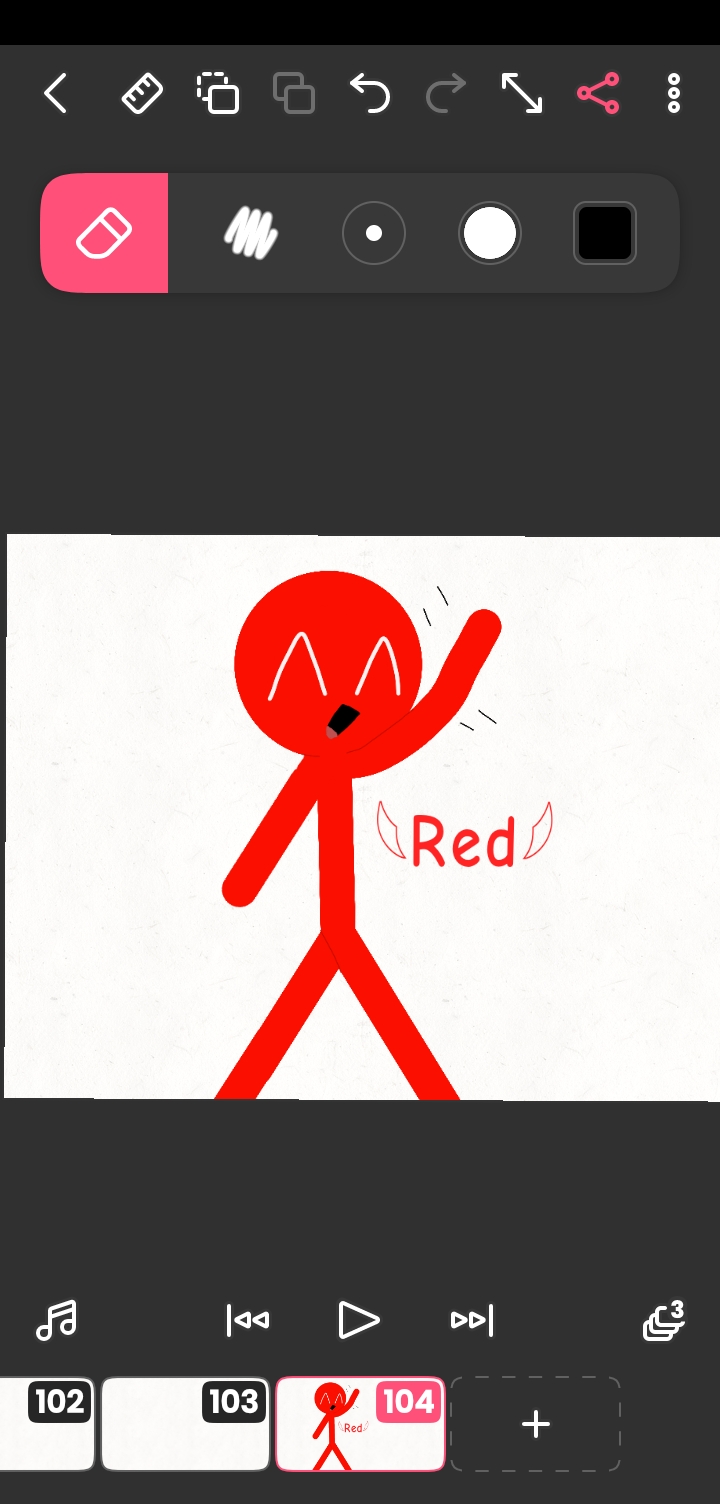The height and width of the screenshot is (1504, 720).
Task: Tap the fullscreen expand arrows
Action: pos(521,94)
